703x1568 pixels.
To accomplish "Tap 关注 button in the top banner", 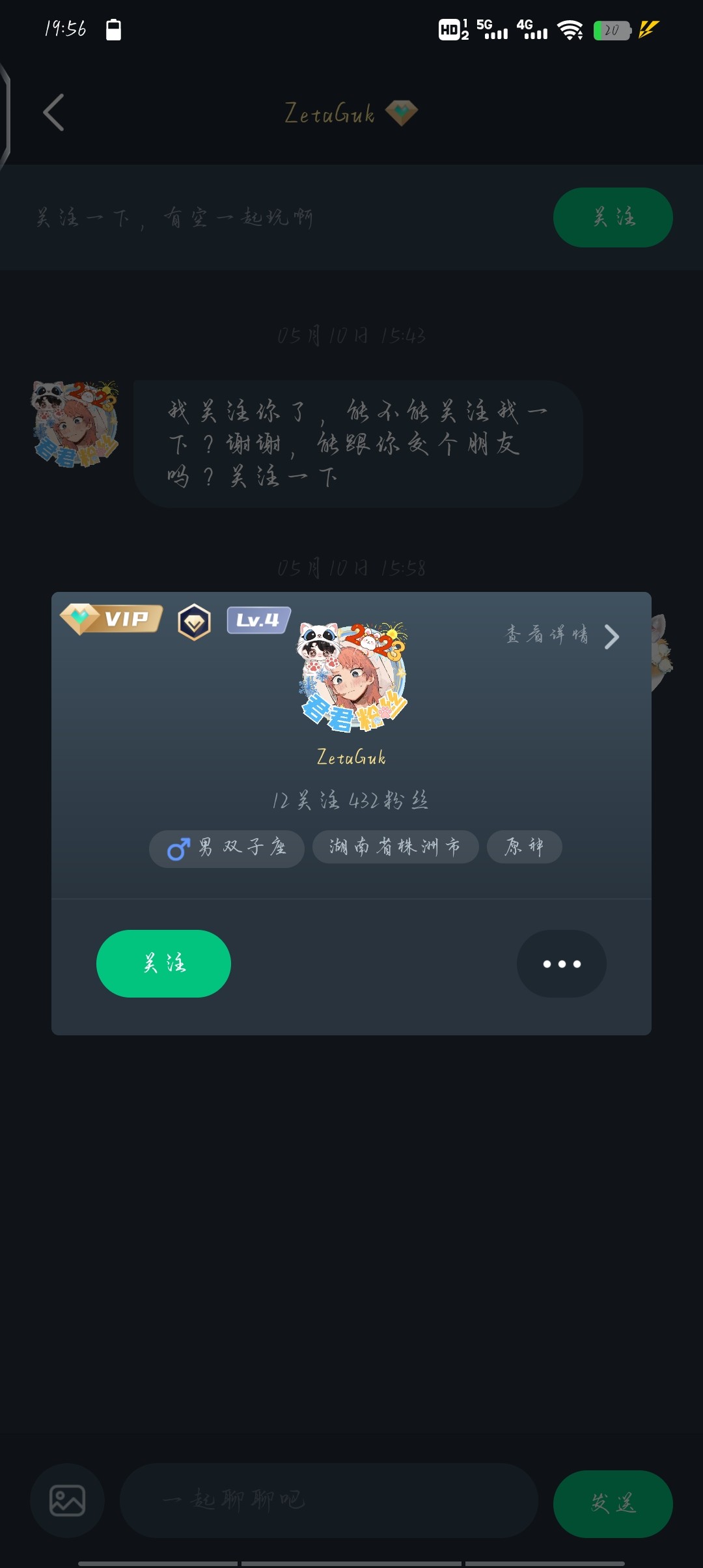I will (613, 217).
